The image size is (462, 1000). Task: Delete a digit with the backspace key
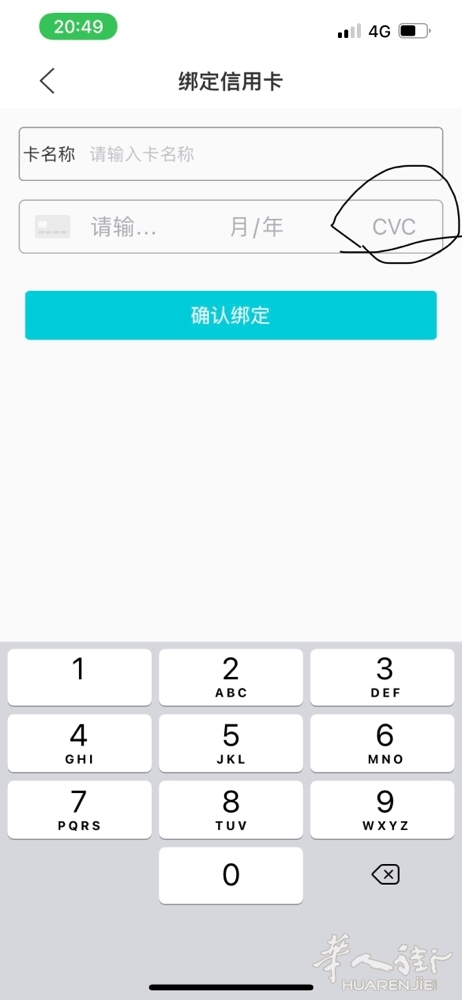pyautogui.click(x=385, y=874)
